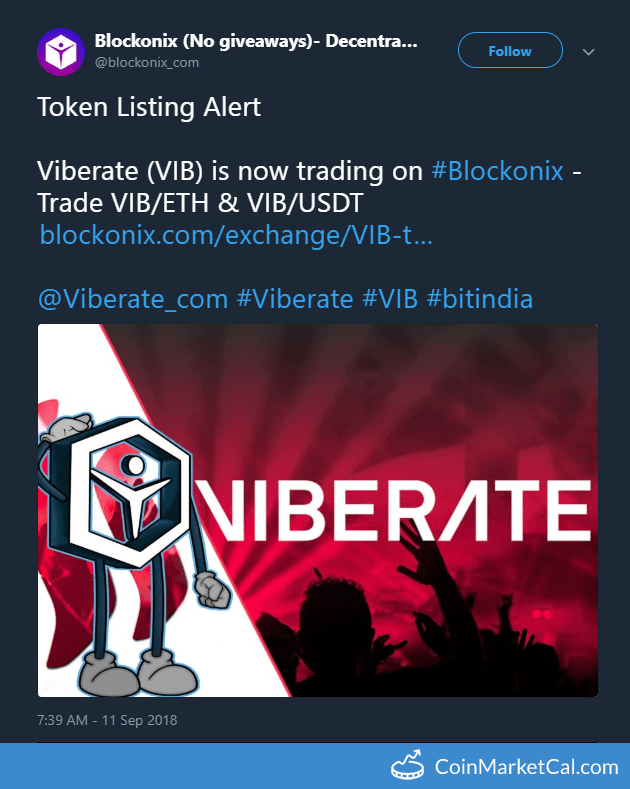Open Blockonix profile avatar

coord(61,51)
